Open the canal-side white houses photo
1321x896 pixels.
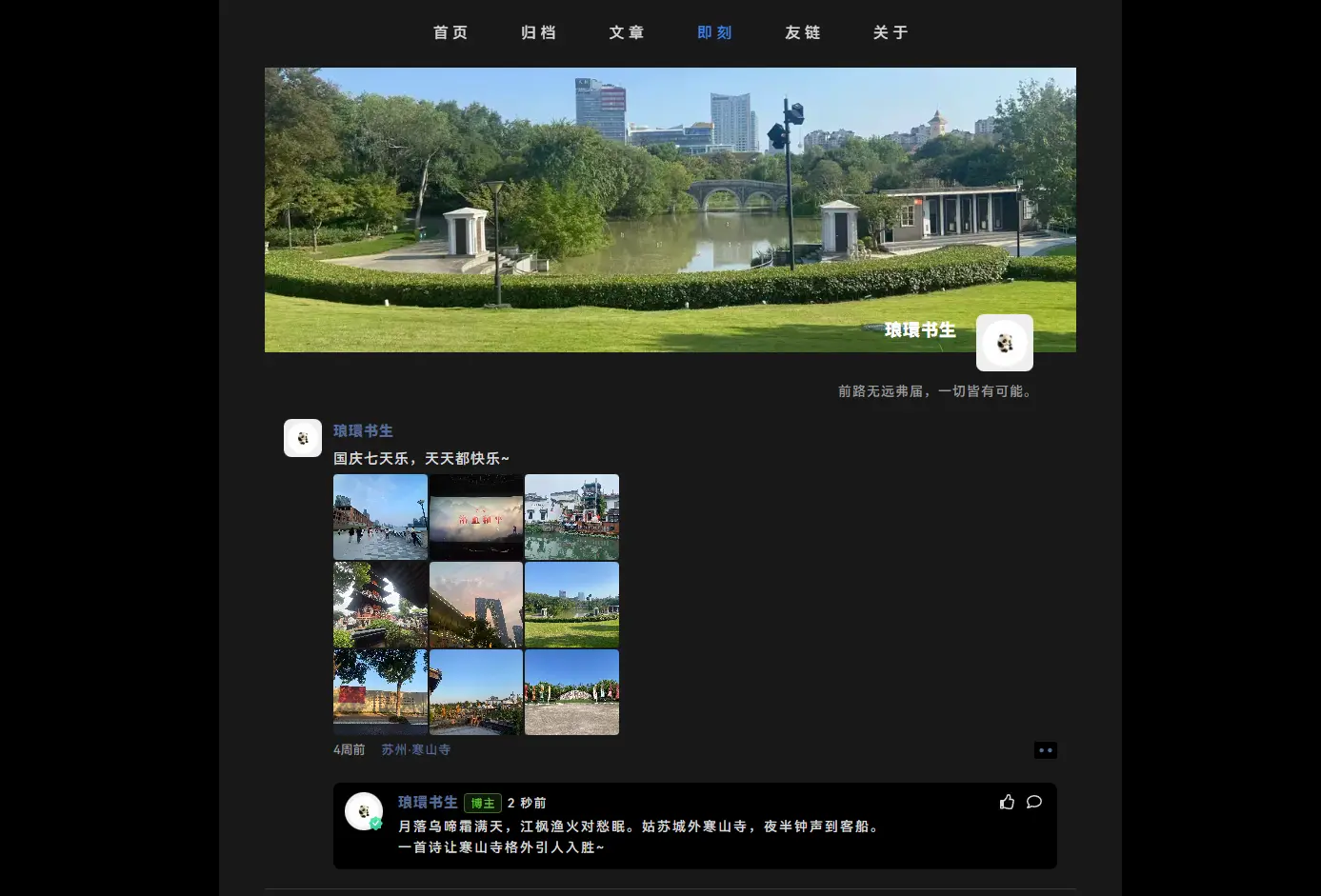[x=571, y=517]
